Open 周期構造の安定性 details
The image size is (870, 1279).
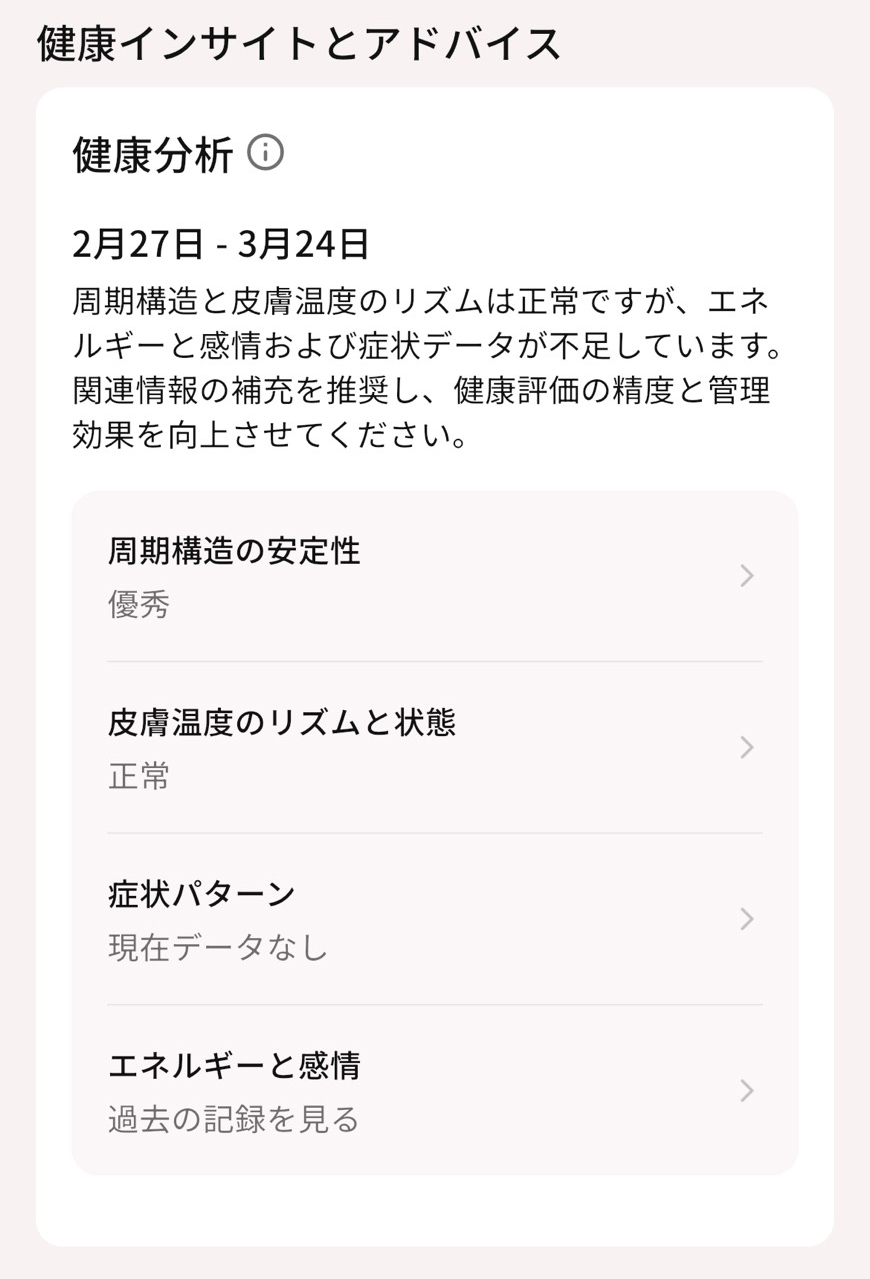pyautogui.click(x=434, y=576)
